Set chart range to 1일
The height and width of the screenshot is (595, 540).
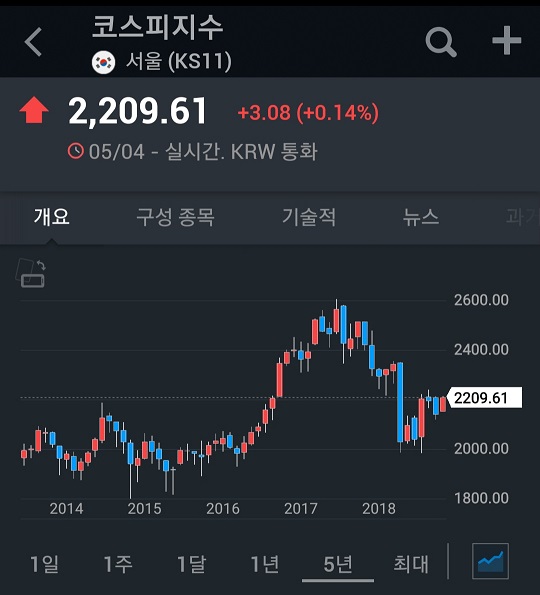tap(44, 564)
